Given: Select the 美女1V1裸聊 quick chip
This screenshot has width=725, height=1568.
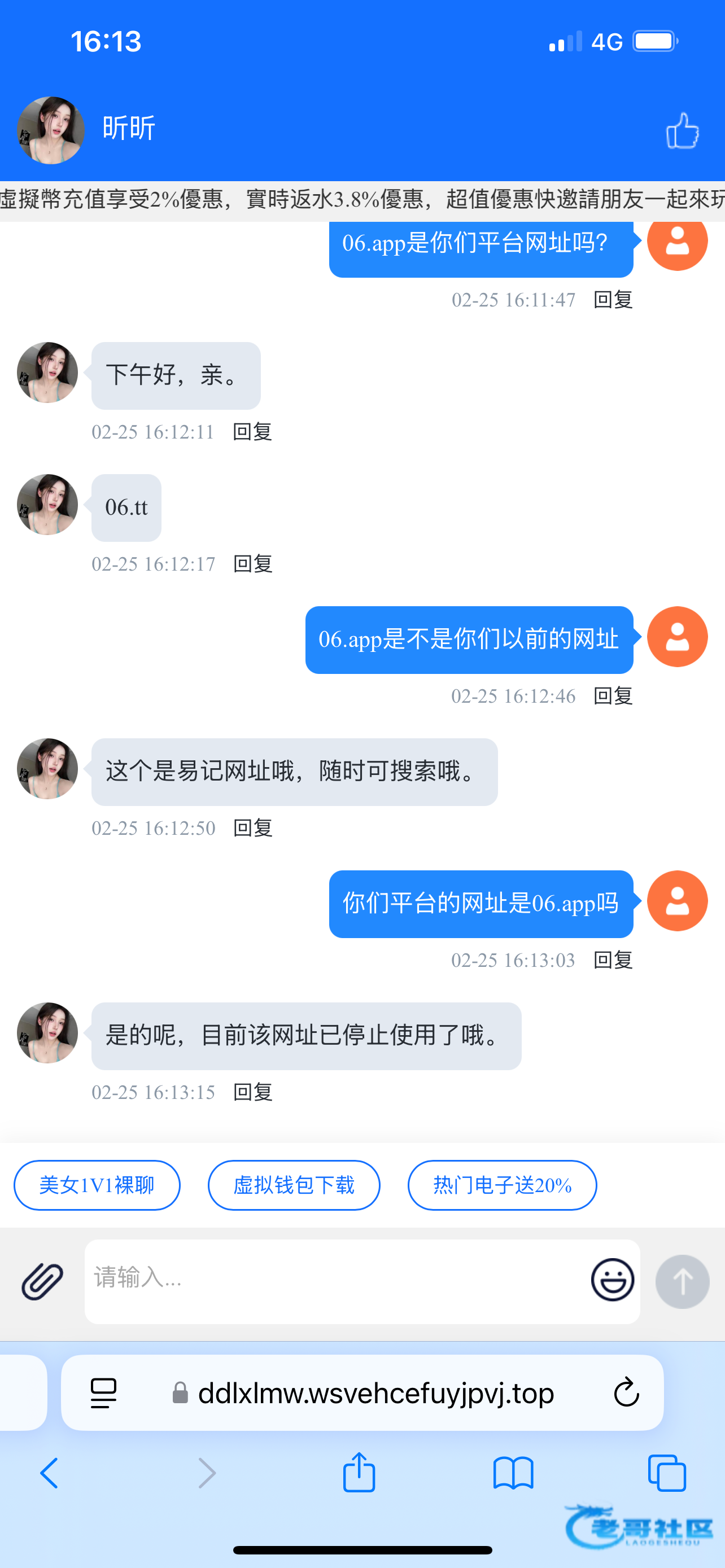Looking at the screenshot, I should (97, 1185).
